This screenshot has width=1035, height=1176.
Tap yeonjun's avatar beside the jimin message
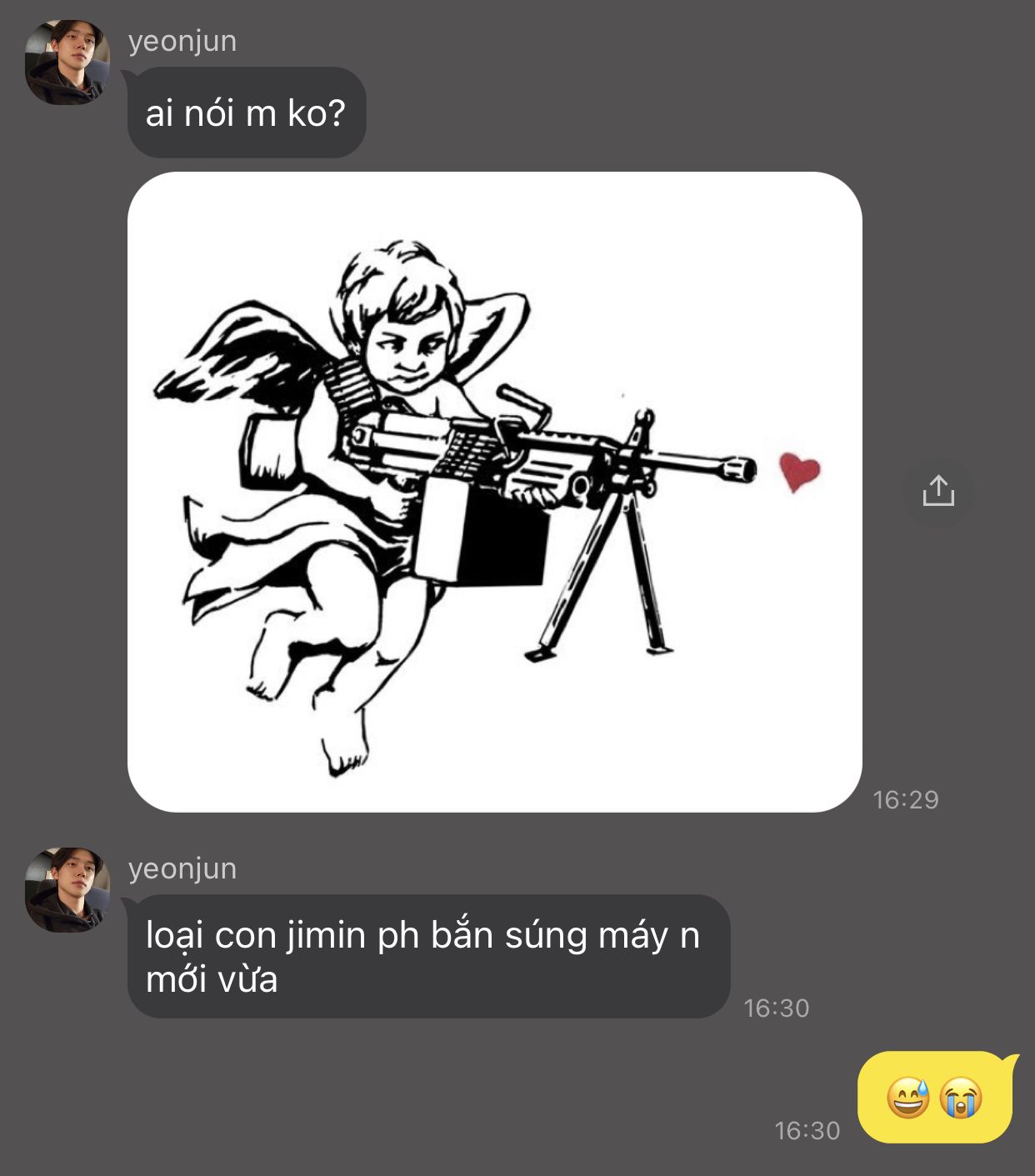67,889
